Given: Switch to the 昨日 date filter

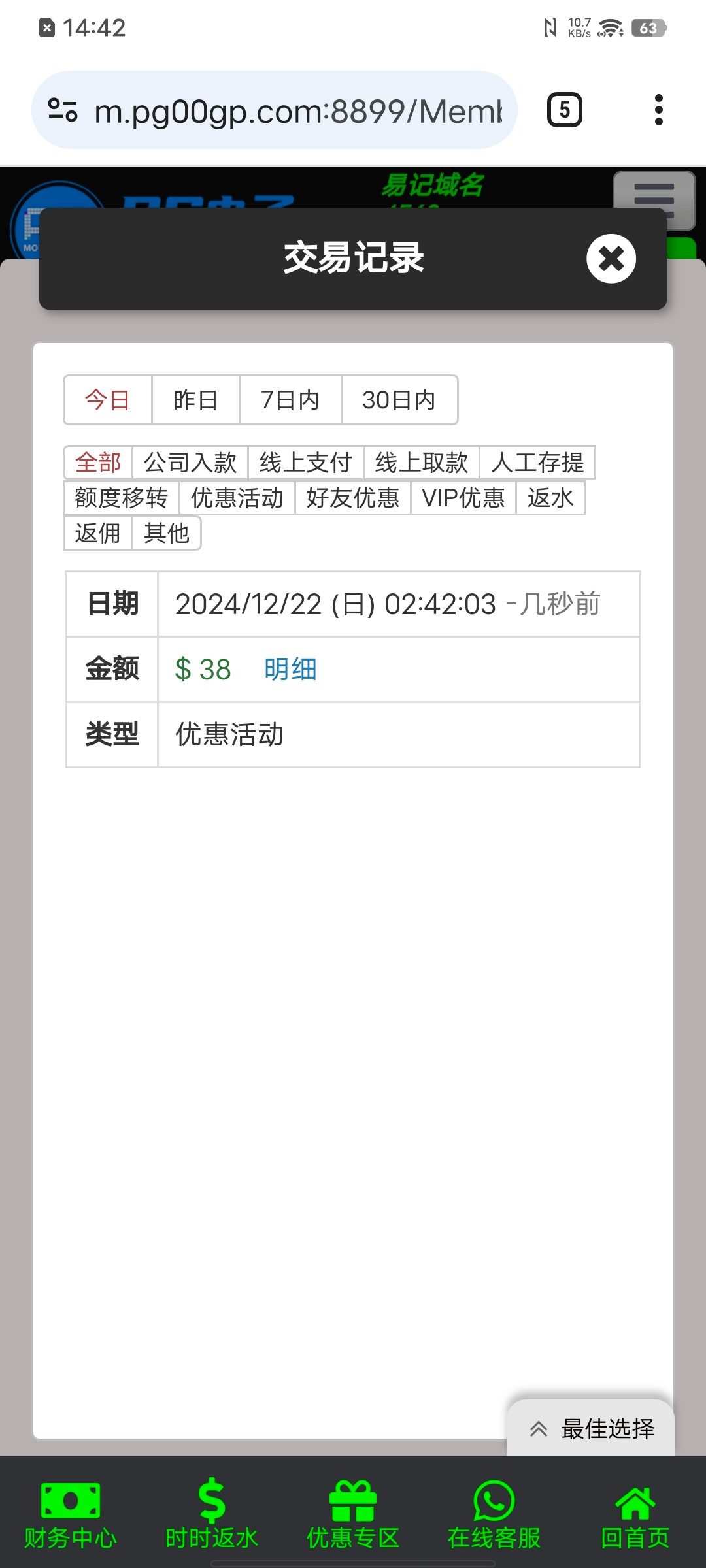Looking at the screenshot, I should [195, 400].
